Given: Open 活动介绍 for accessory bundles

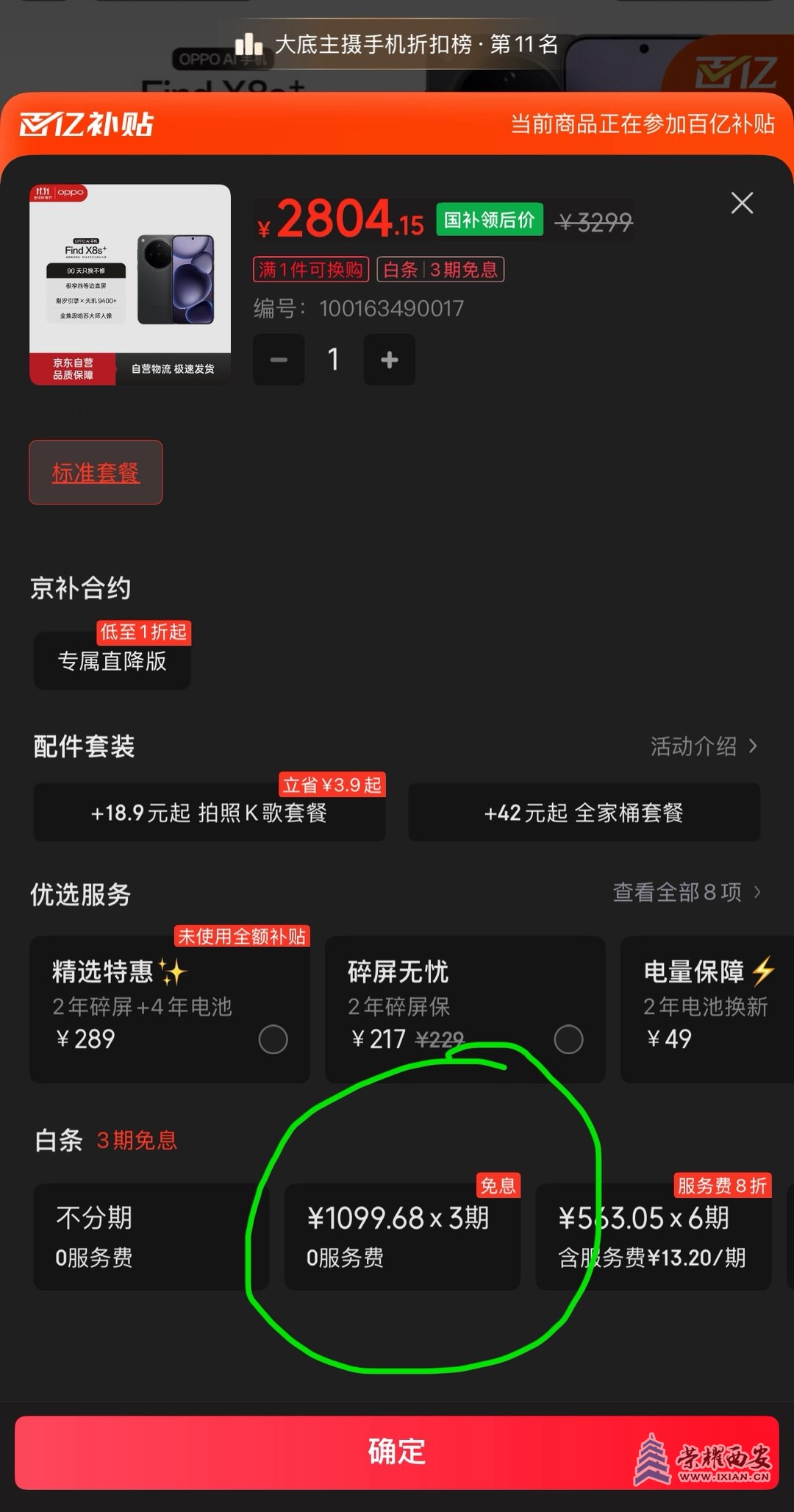Looking at the screenshot, I should coord(703,746).
